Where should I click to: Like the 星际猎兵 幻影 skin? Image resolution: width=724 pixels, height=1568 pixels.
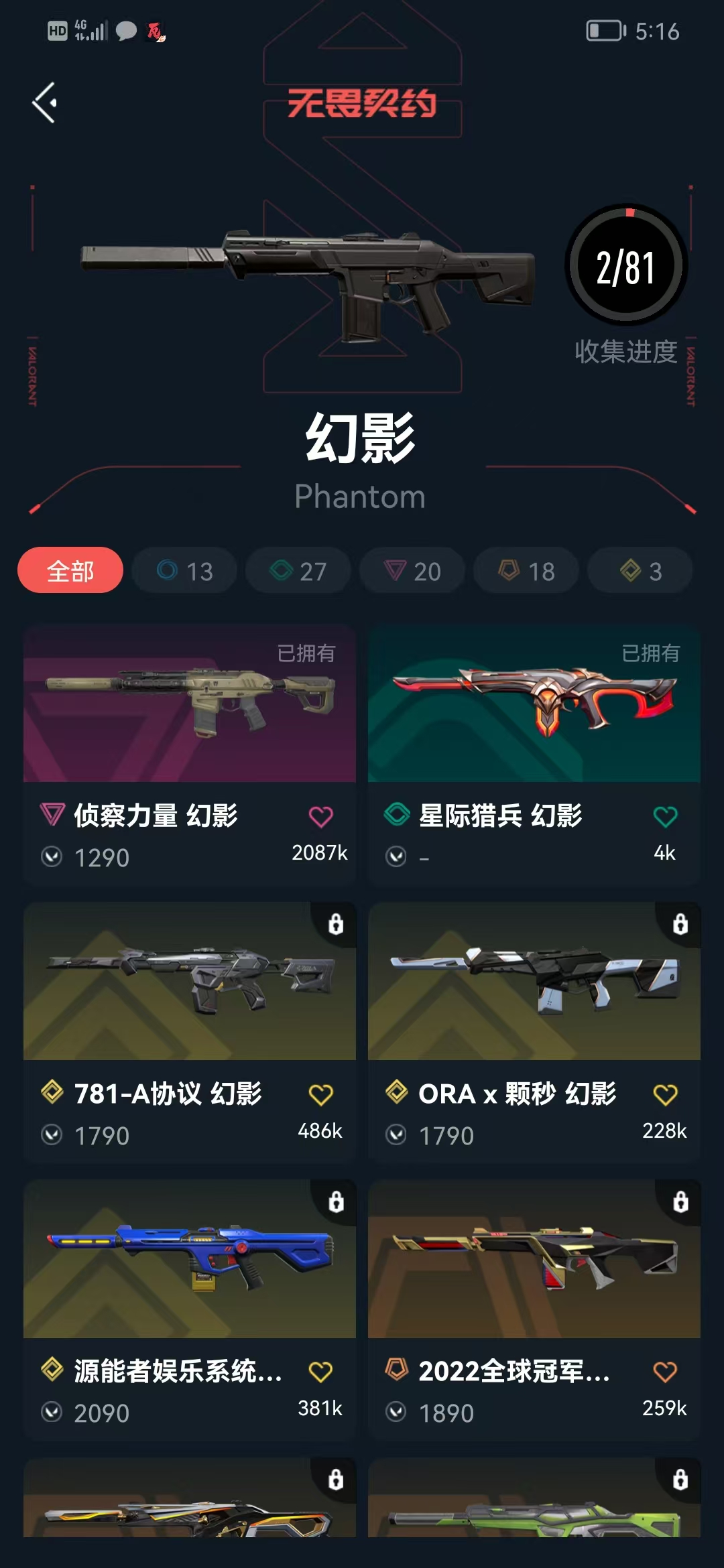pos(665,817)
